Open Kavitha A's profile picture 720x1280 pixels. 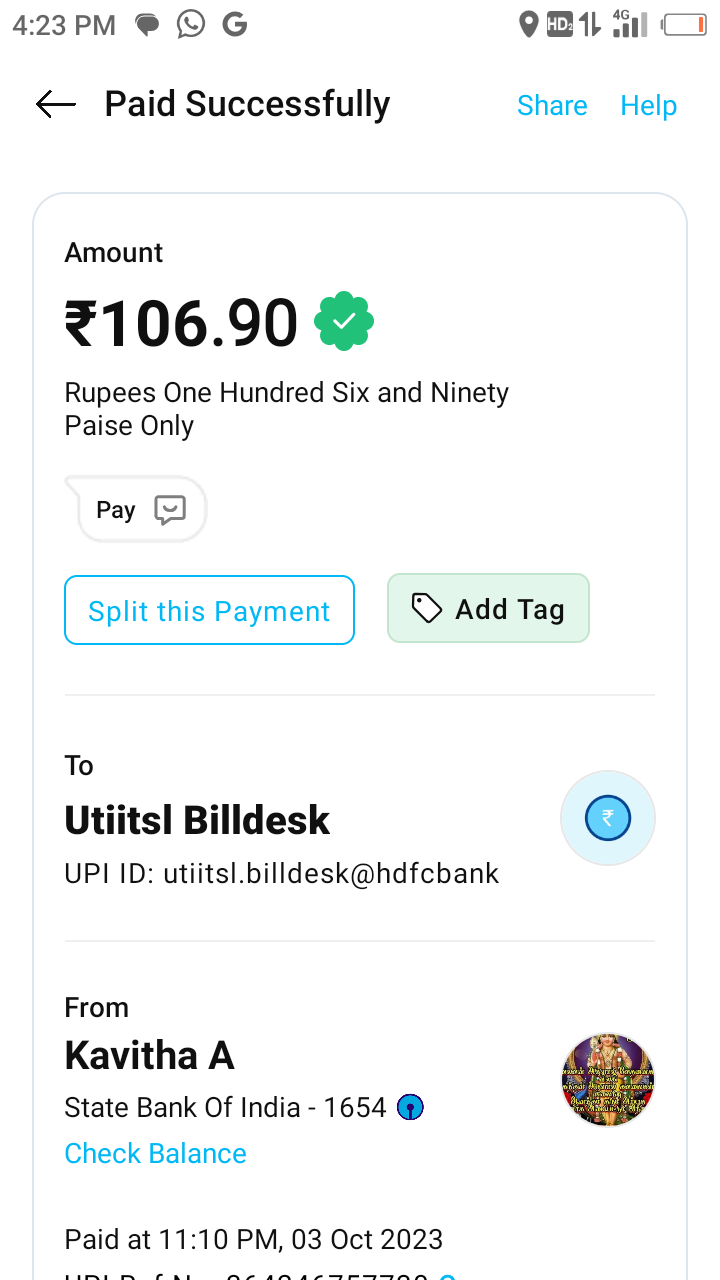(x=607, y=1080)
